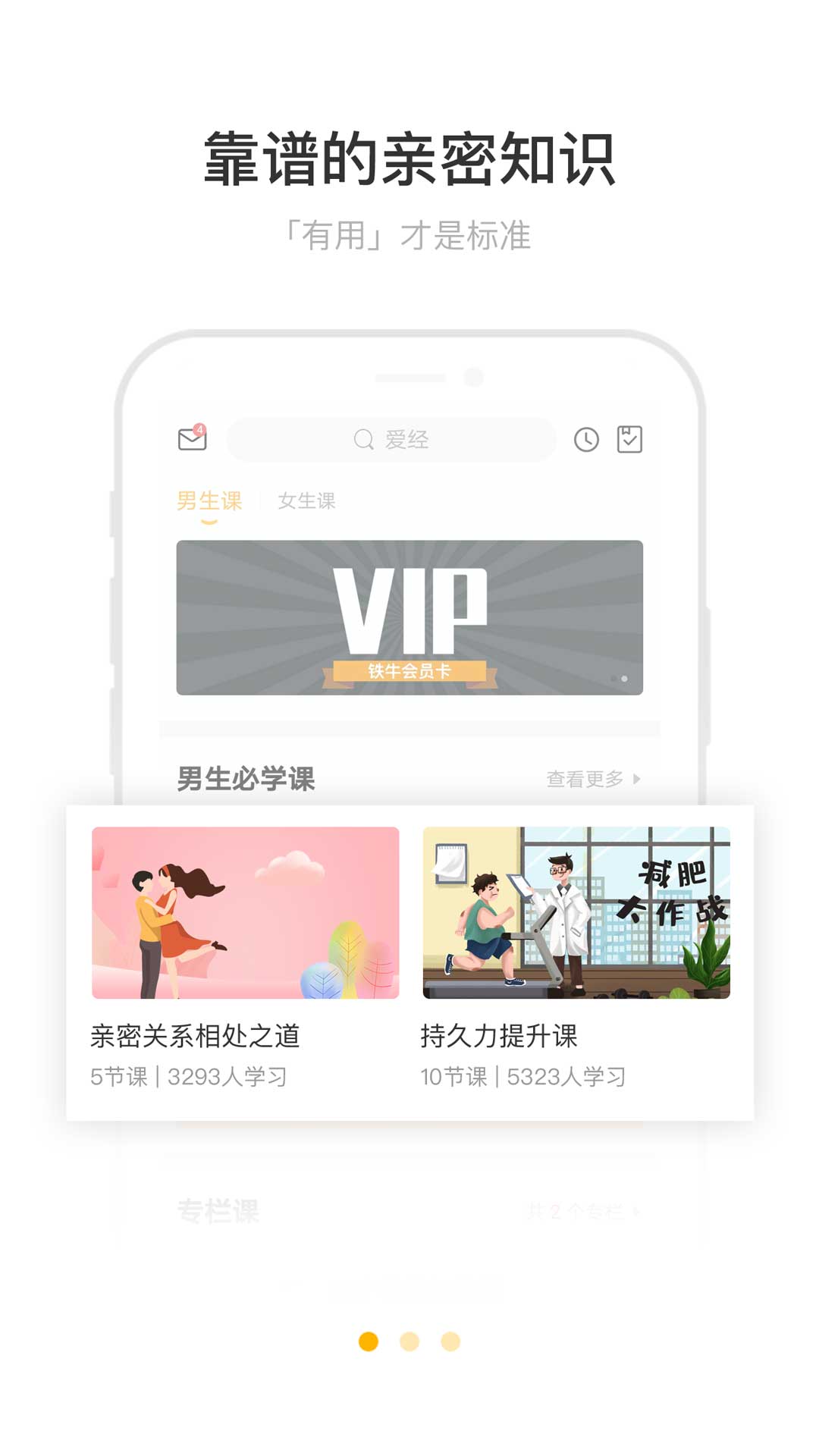Screen dimensions: 819x1456
Task: Expand the 男生必学课 section
Action: (x=246, y=777)
